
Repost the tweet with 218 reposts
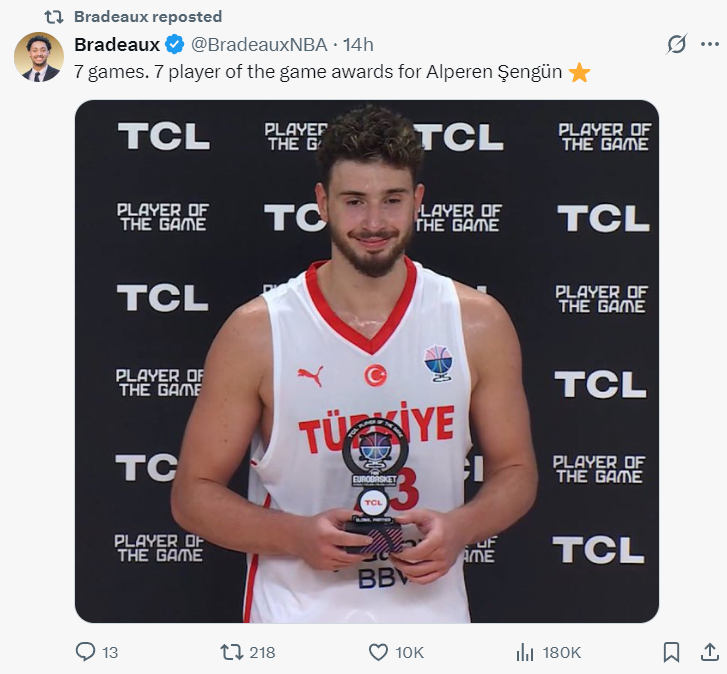pos(232,652)
